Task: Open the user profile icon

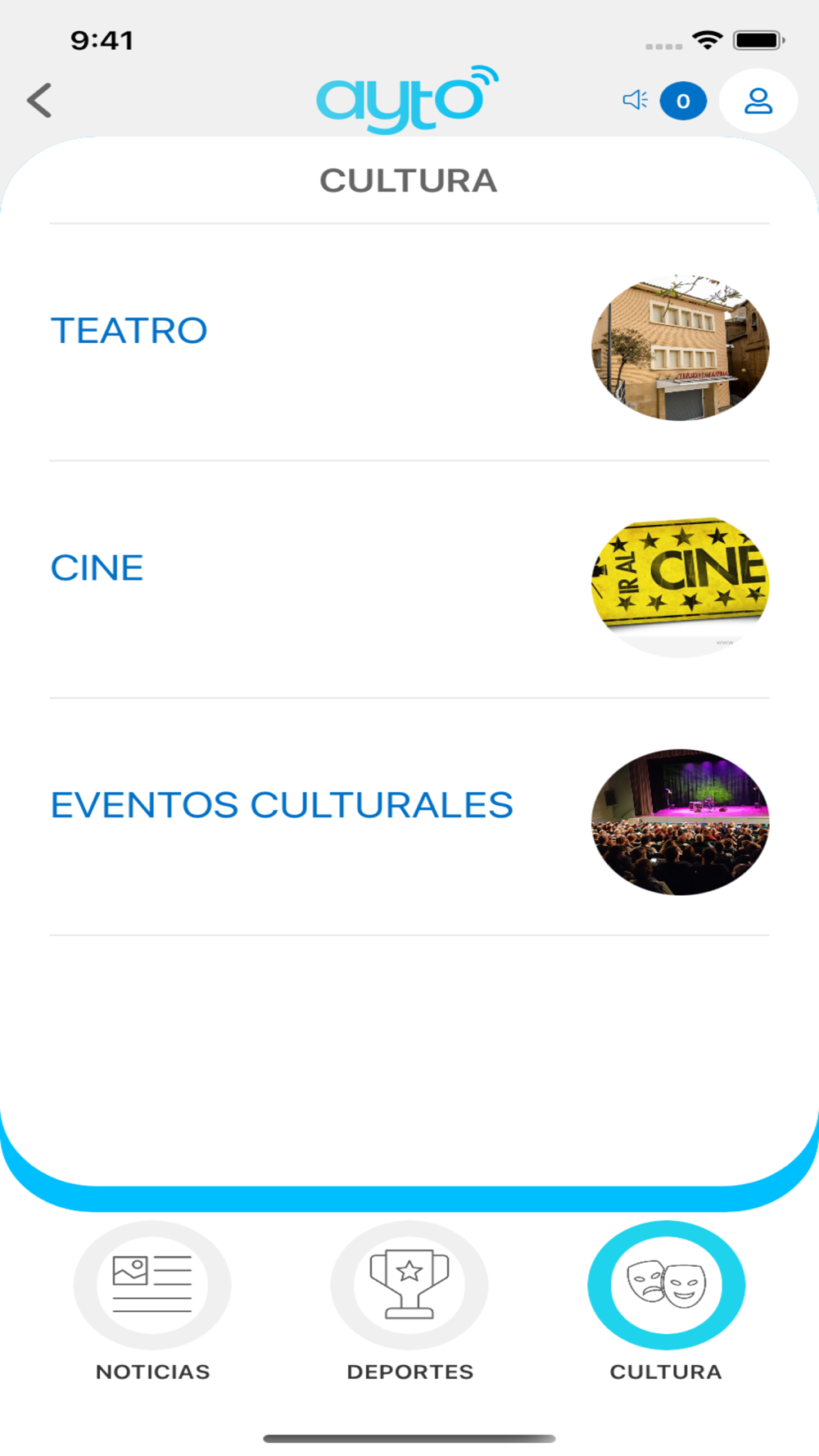Action: click(x=758, y=101)
